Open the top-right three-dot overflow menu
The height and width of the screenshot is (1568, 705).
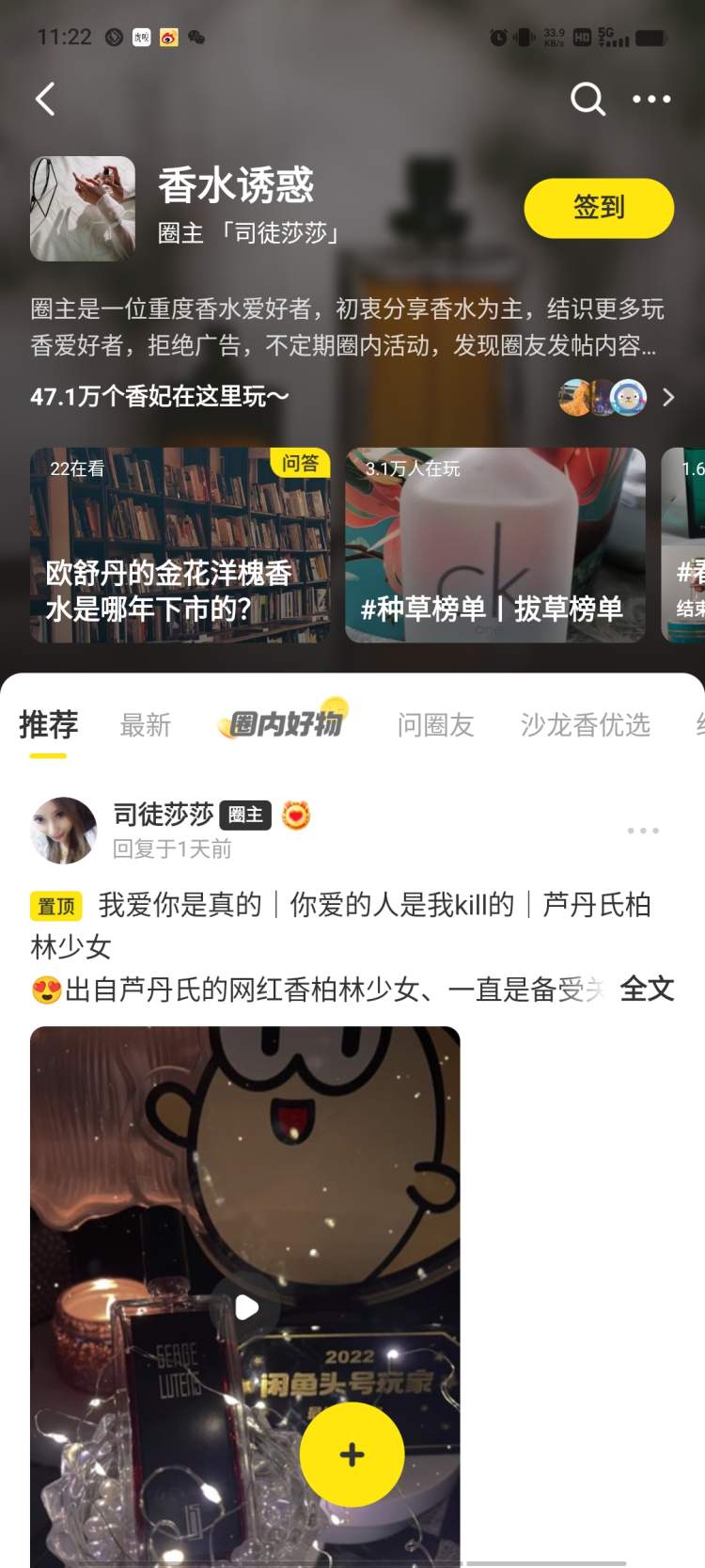pyautogui.click(x=651, y=99)
